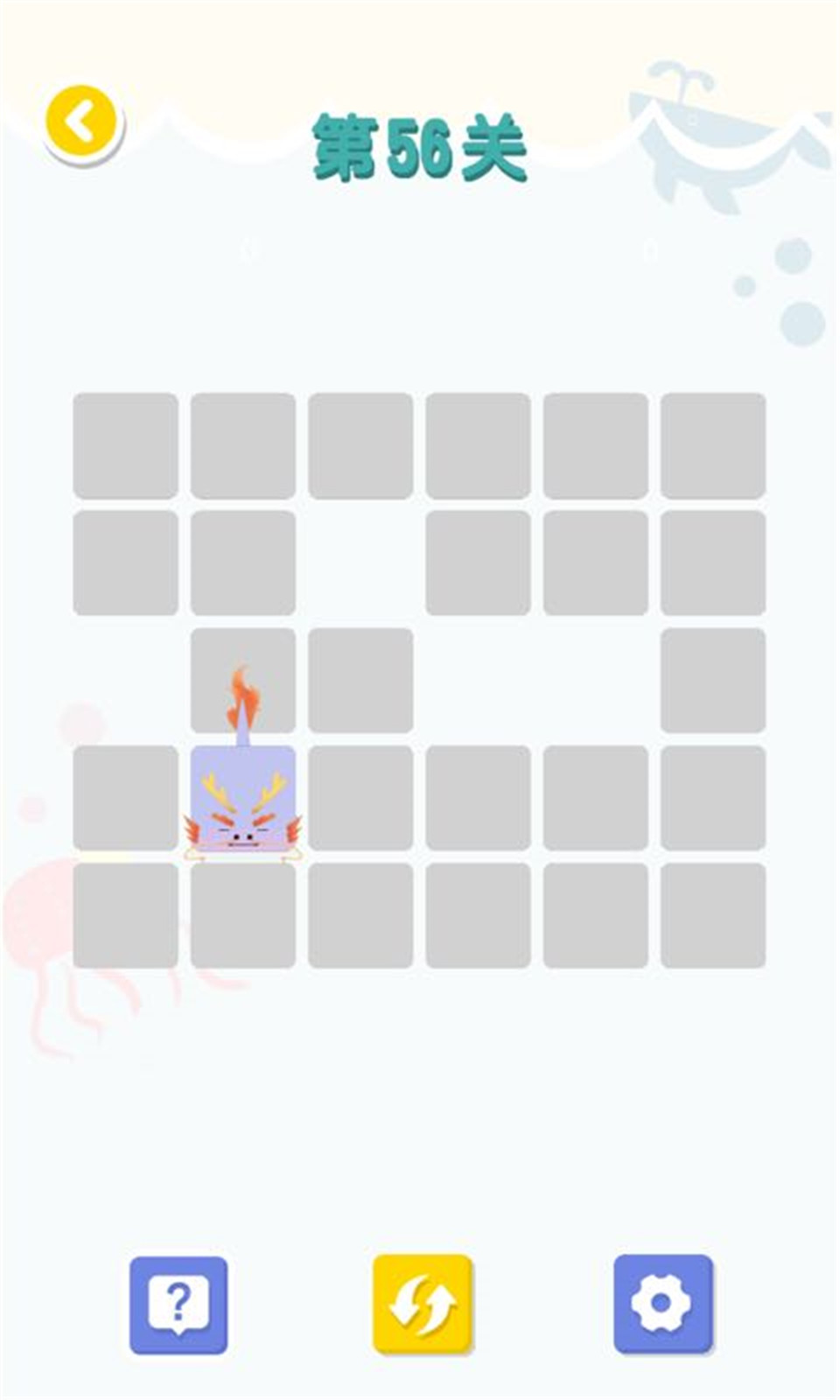This screenshot has height=1400, width=840.
Task: Open the hint question mark button
Action: pyautogui.click(x=178, y=1304)
